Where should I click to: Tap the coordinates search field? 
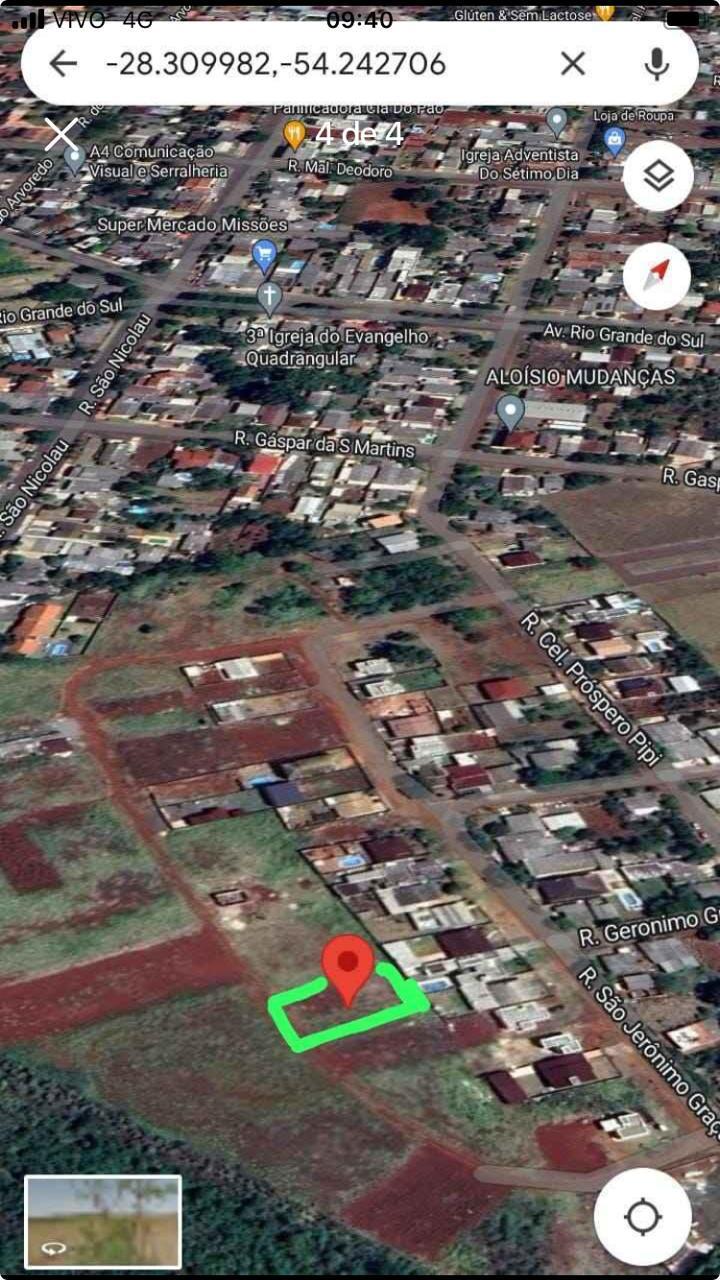tap(276, 64)
